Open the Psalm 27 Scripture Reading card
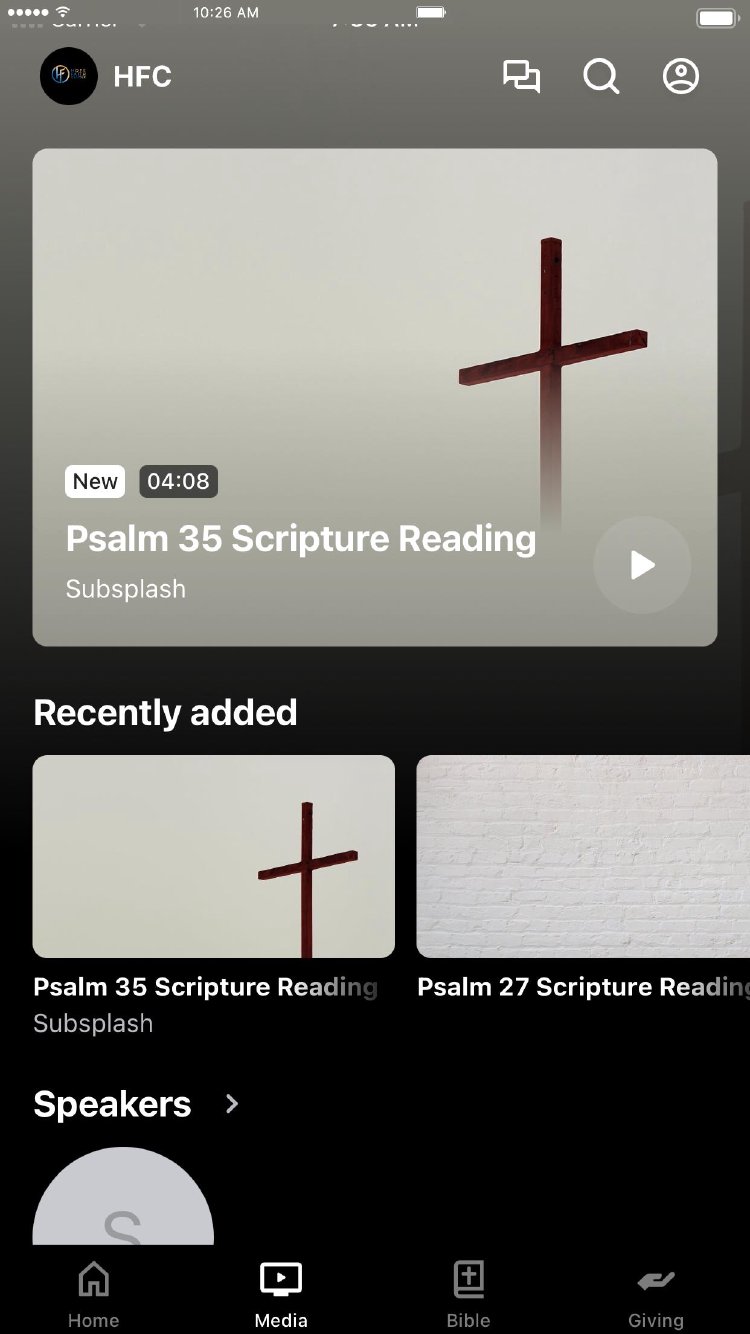This screenshot has width=750, height=1334. pyautogui.click(x=583, y=857)
